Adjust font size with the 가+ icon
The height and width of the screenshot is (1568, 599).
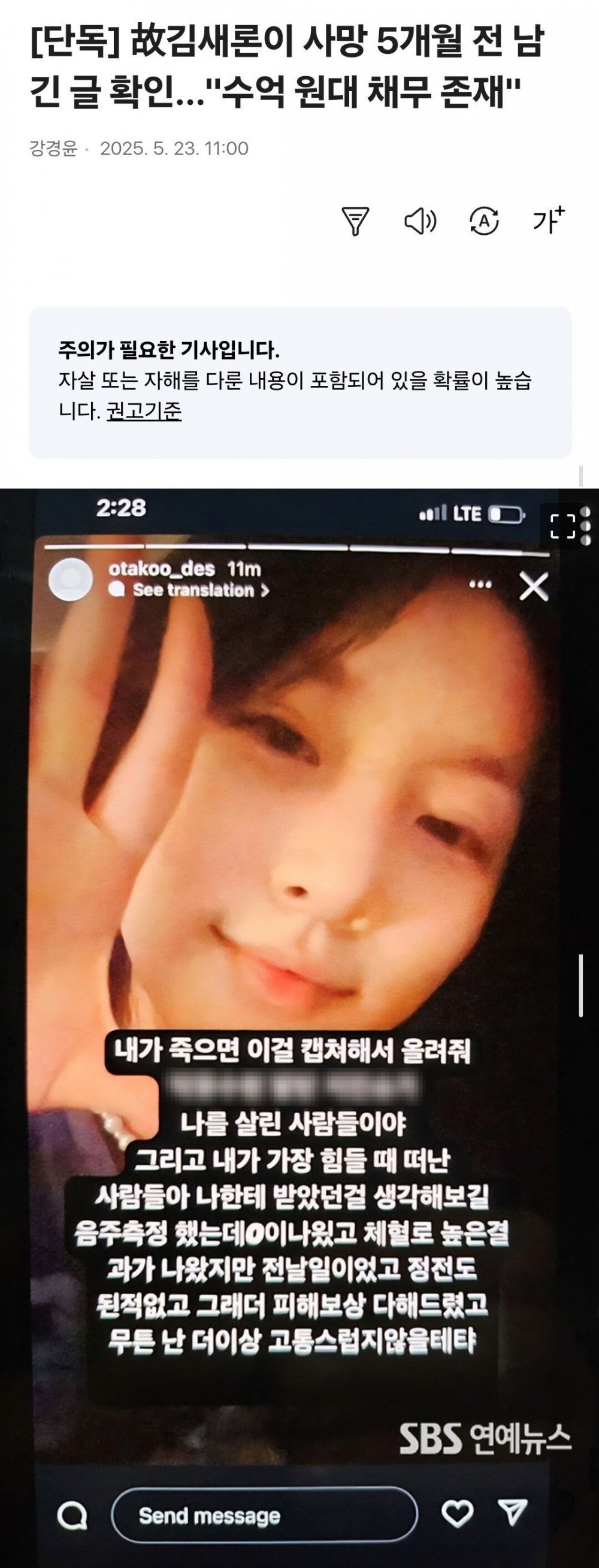(549, 220)
